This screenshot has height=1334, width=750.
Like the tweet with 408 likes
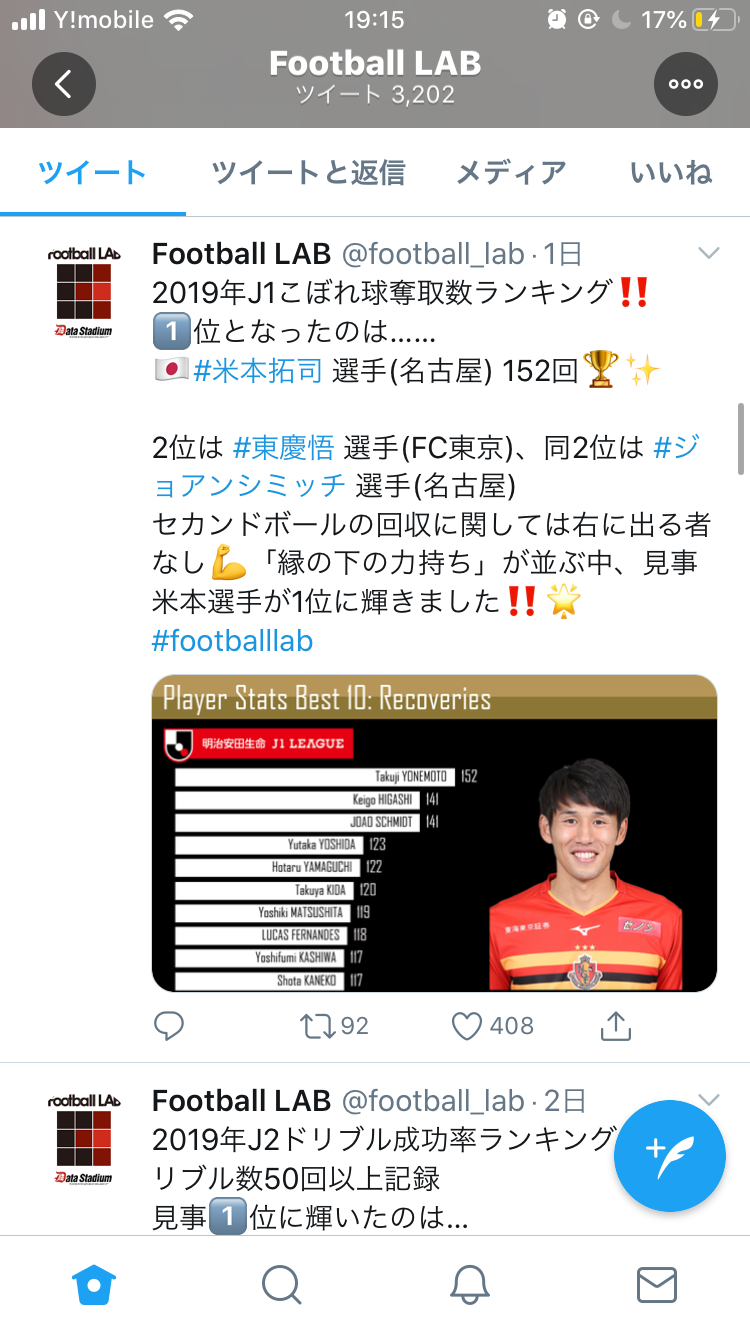(467, 1025)
